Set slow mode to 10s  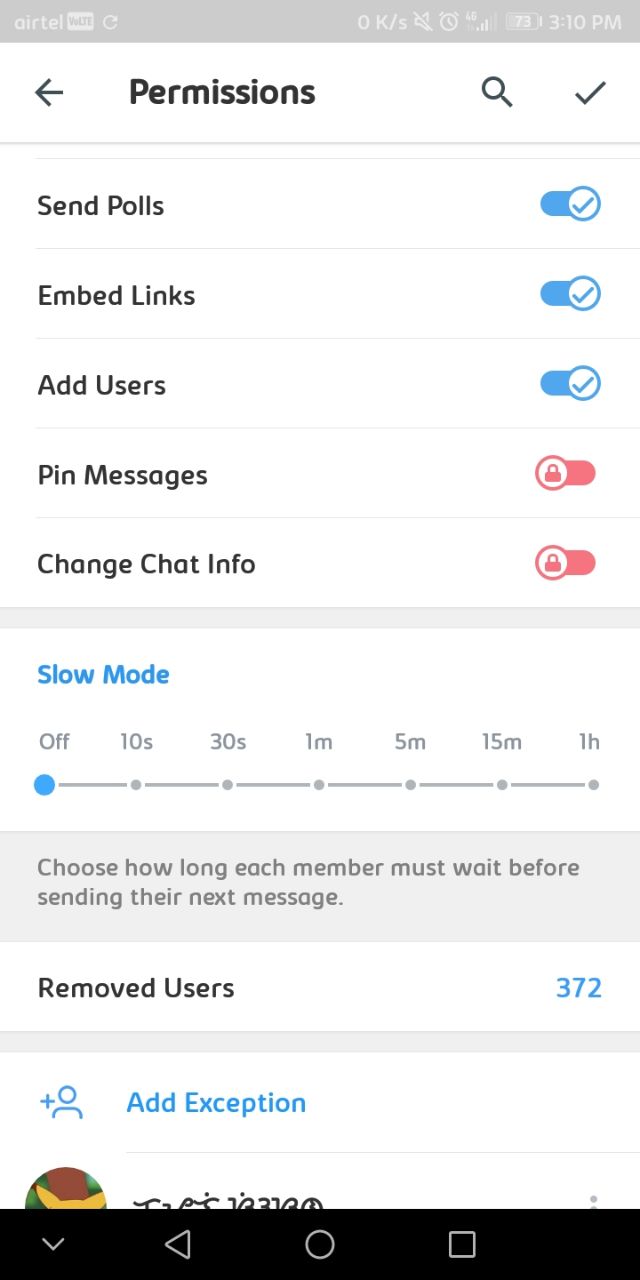point(136,785)
